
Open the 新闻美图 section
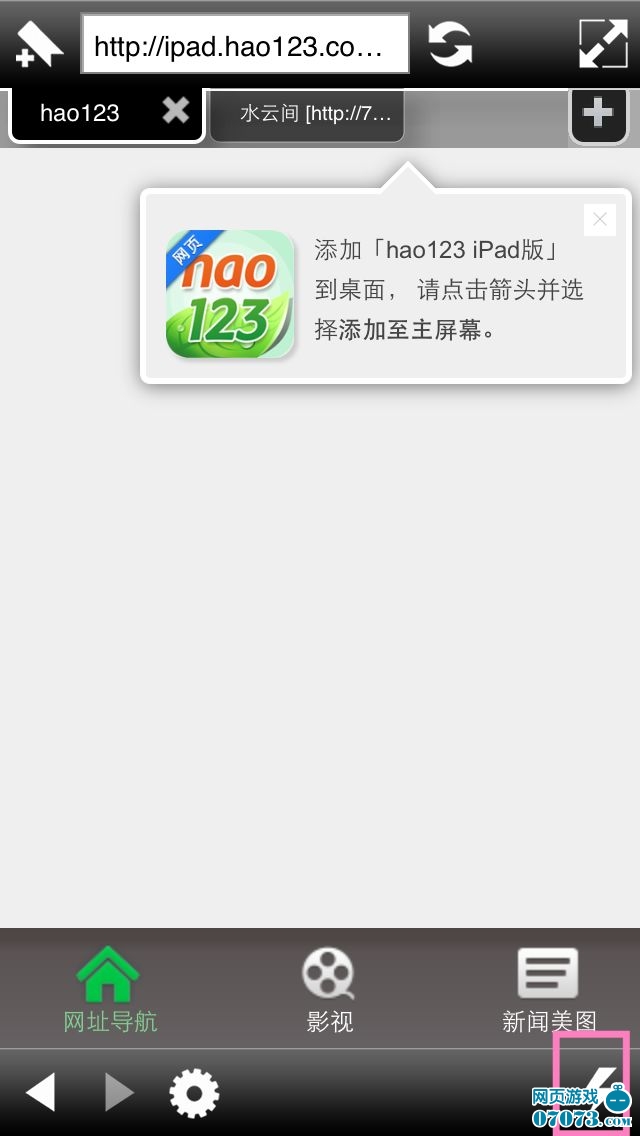pos(548,990)
